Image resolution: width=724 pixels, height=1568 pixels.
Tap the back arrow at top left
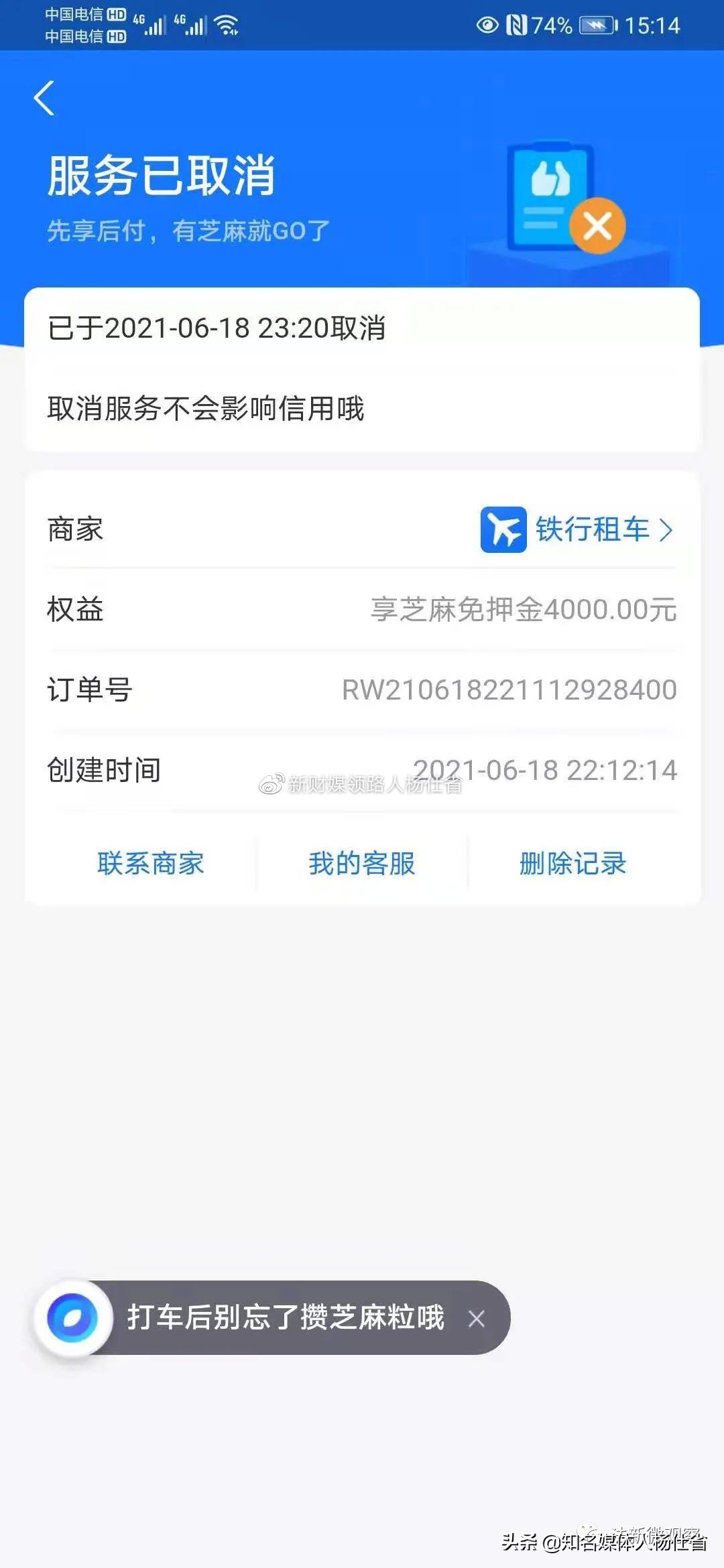(44, 99)
